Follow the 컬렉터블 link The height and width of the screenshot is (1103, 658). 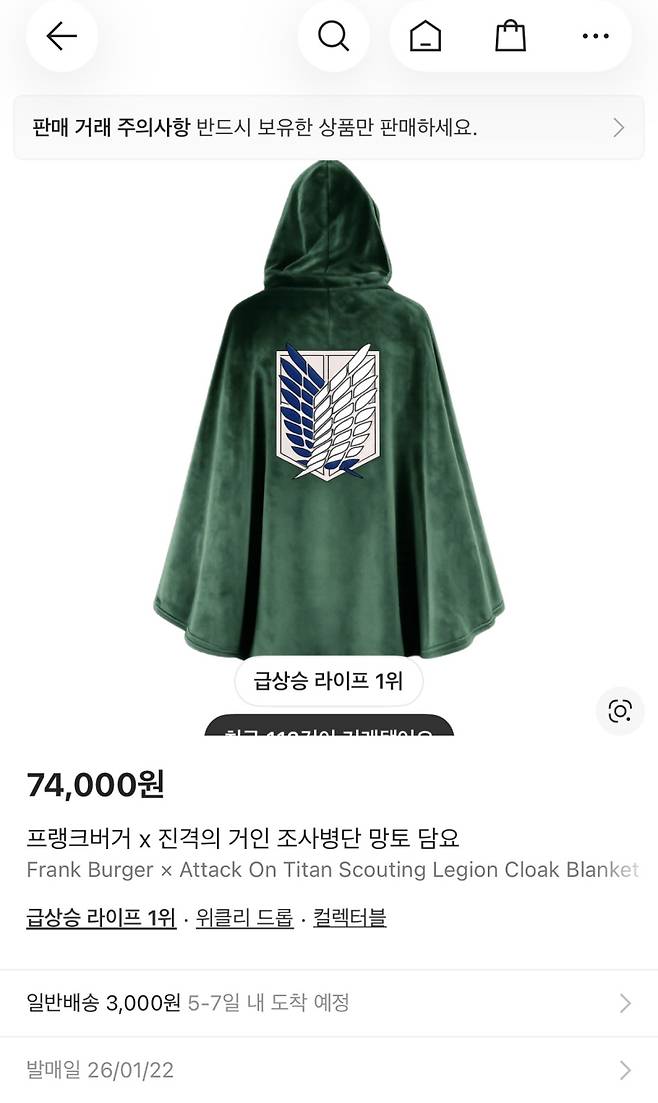[349, 917]
